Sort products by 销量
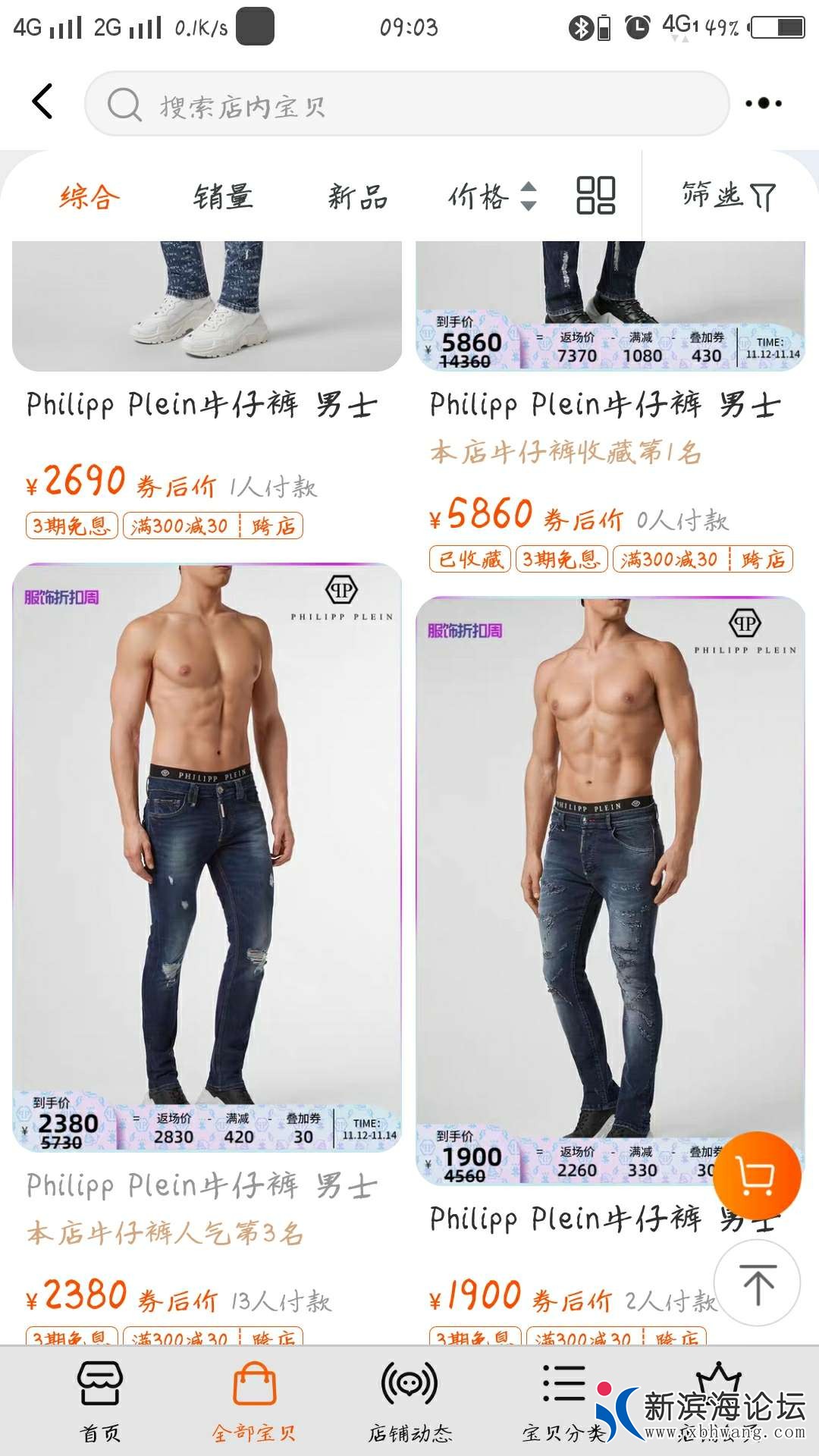The height and width of the screenshot is (1456, 819). pos(222,196)
